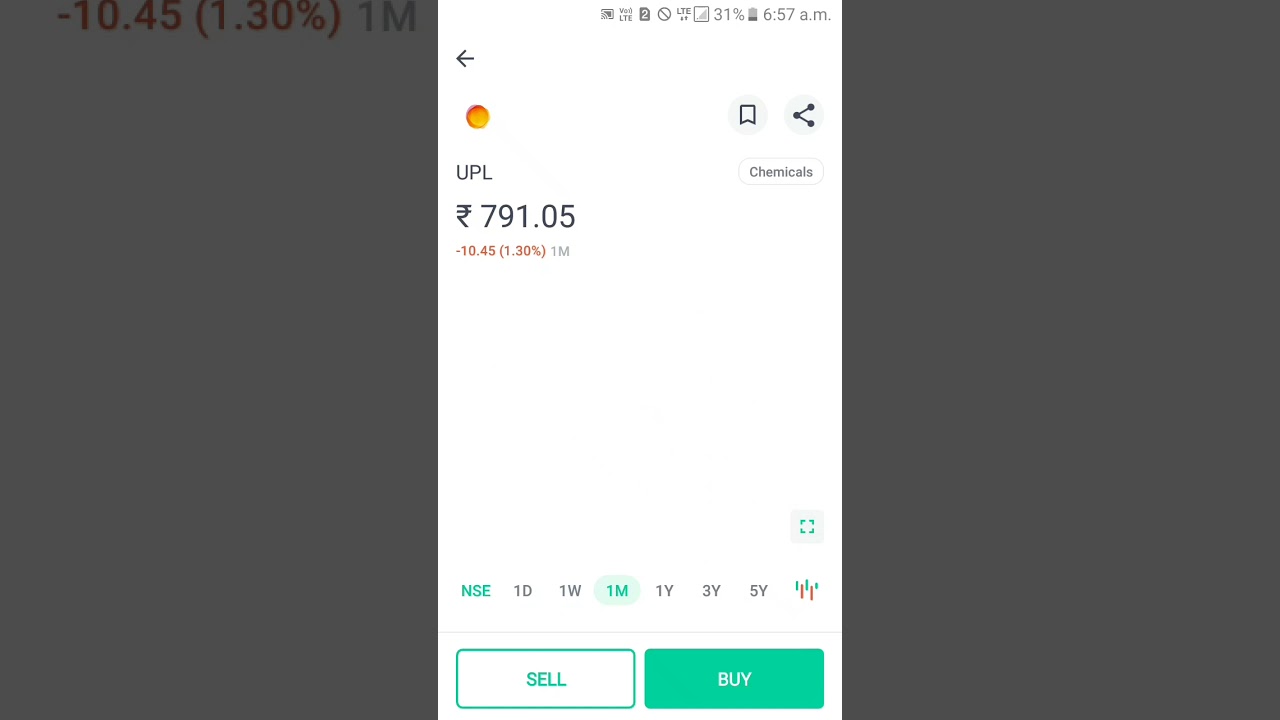View the 3Y chart range
The height and width of the screenshot is (720, 1280).
[x=711, y=591]
